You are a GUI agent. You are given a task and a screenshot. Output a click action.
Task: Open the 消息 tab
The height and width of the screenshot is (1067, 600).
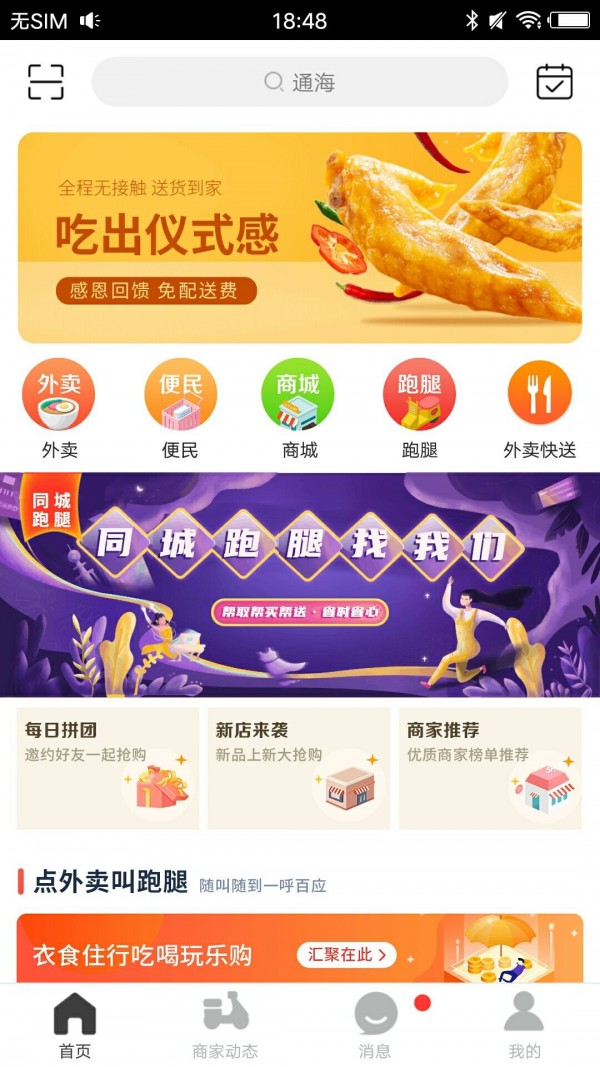tap(375, 1025)
